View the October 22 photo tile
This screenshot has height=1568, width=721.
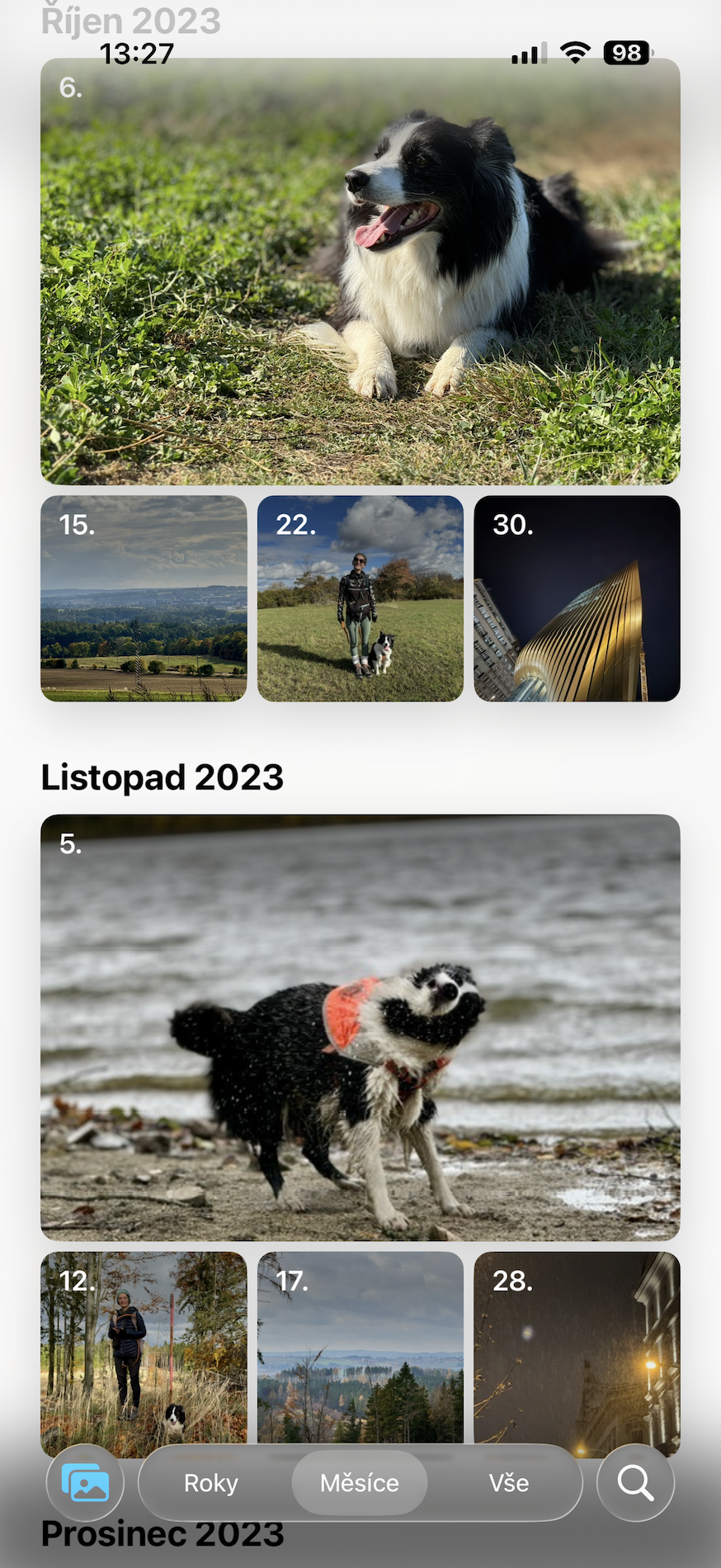point(360,598)
